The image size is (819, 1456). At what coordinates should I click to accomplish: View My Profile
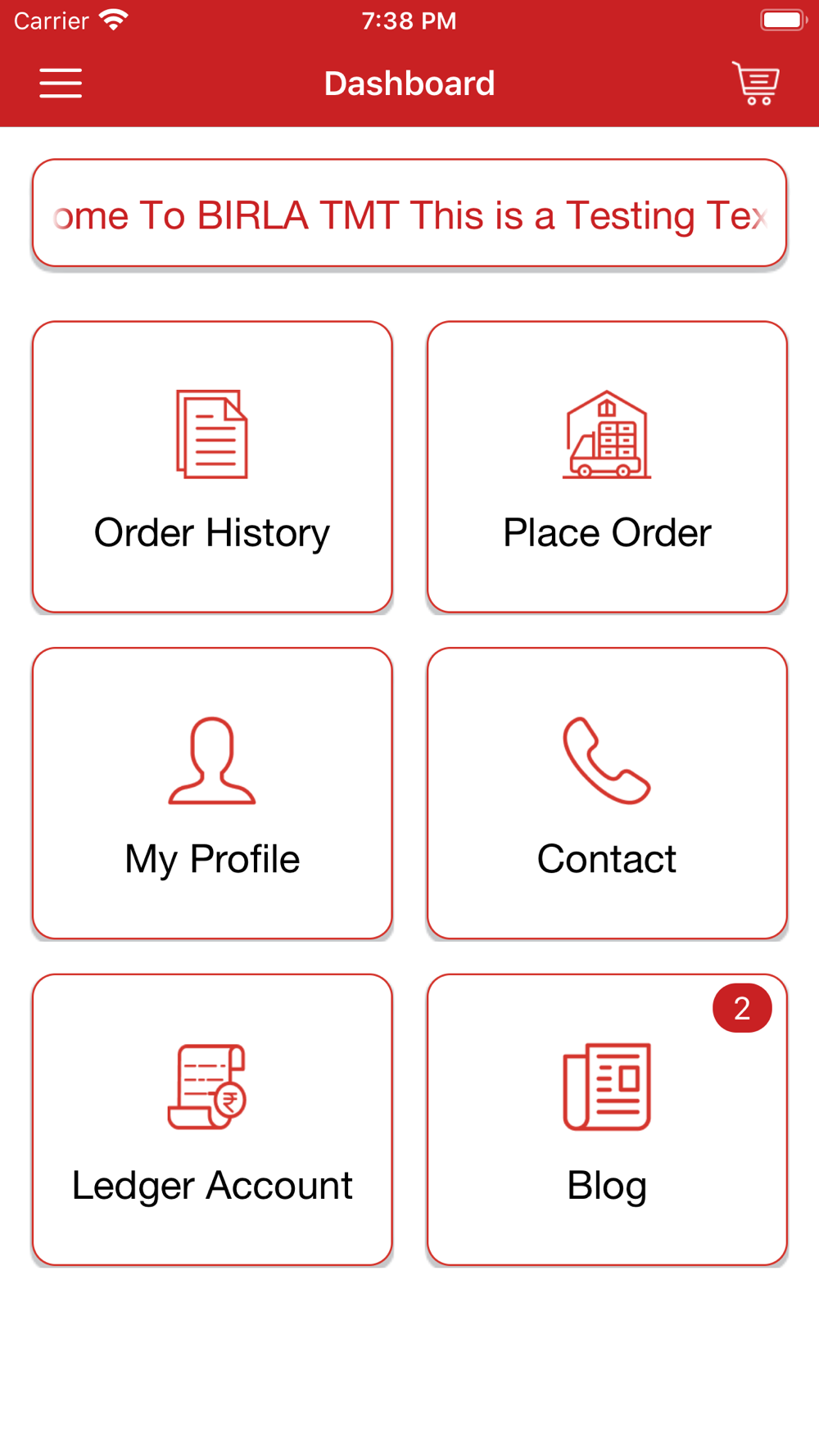tap(212, 793)
